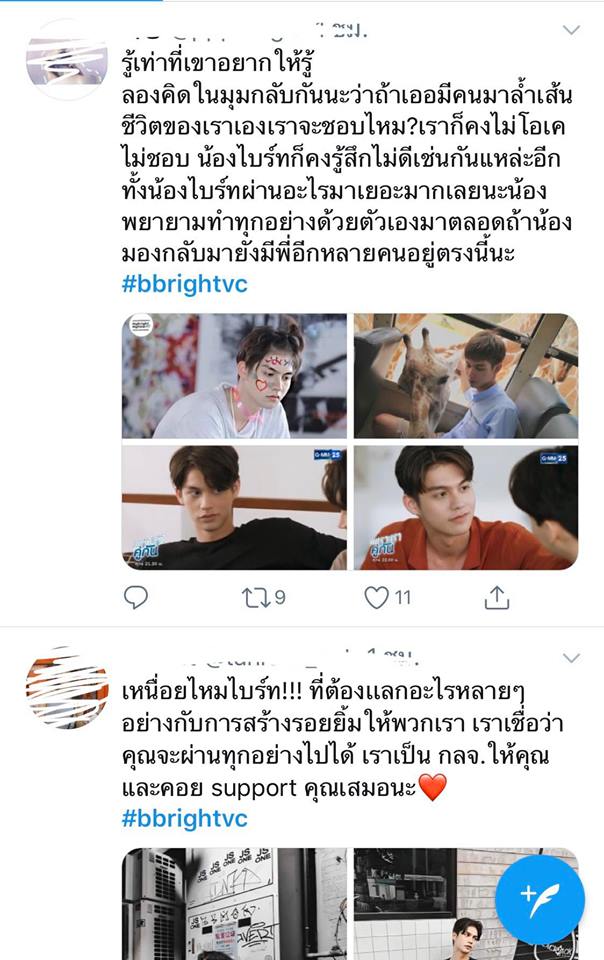Screen dimensions: 604x960
Task: Open second tweet author's profile picture
Action: click(x=66, y=691)
